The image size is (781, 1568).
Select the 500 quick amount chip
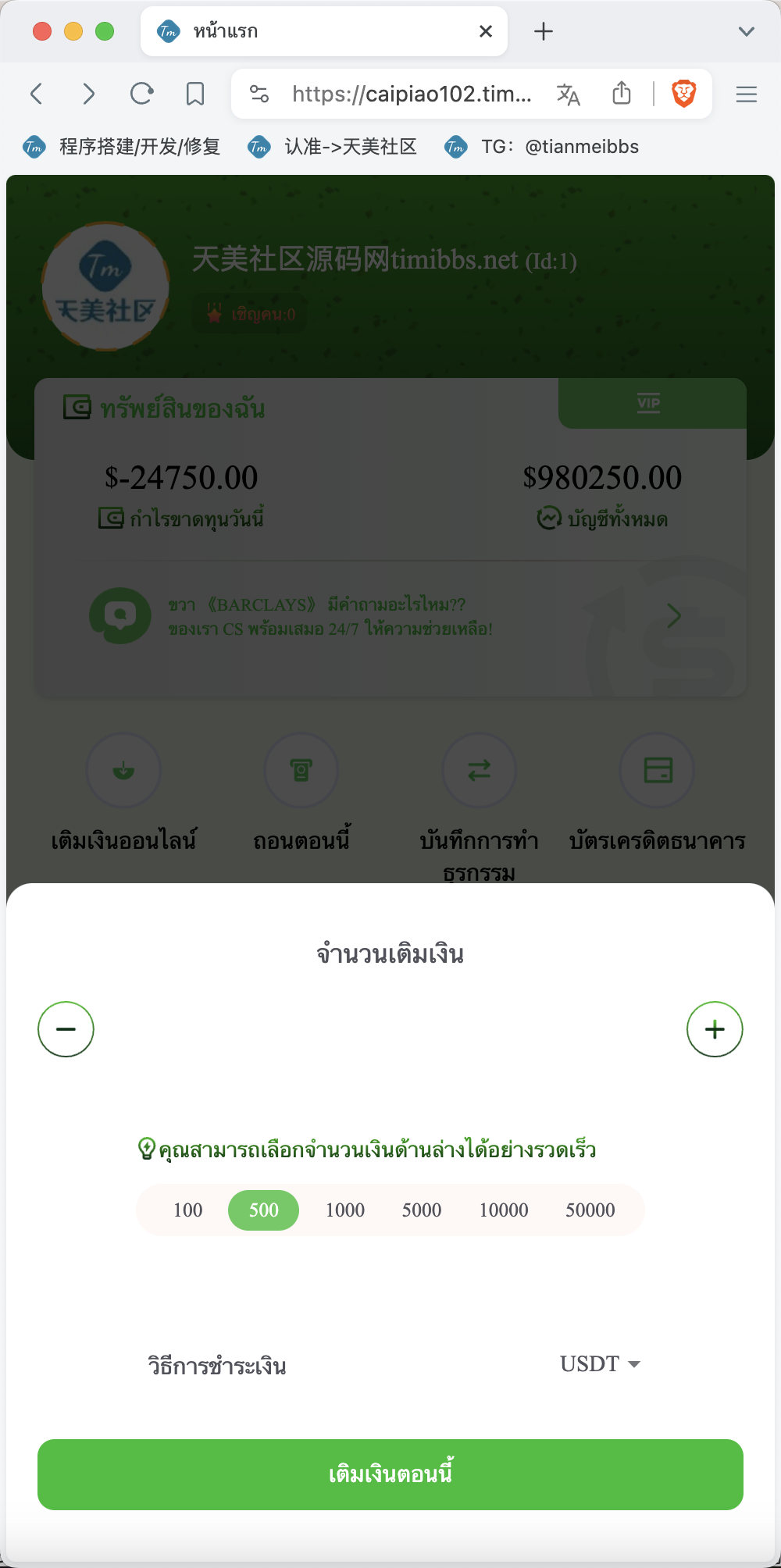[263, 1210]
